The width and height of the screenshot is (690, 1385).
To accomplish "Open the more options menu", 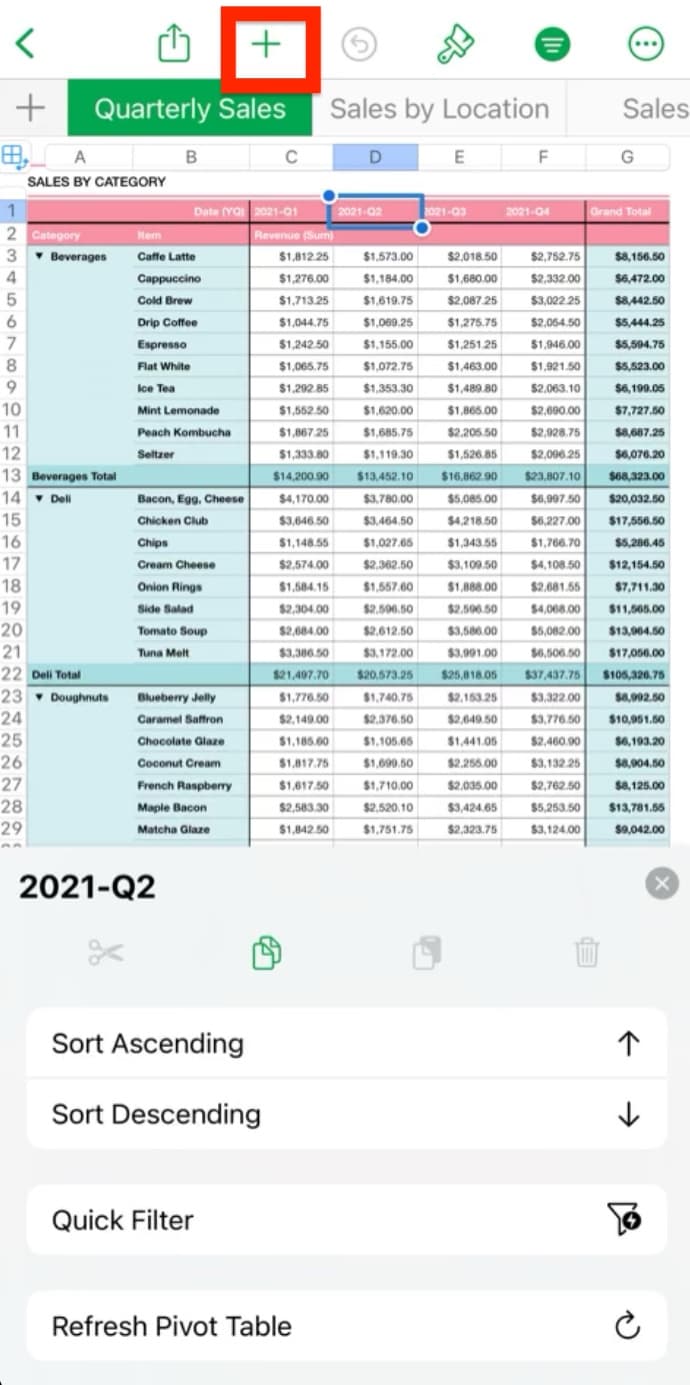I will tap(646, 44).
